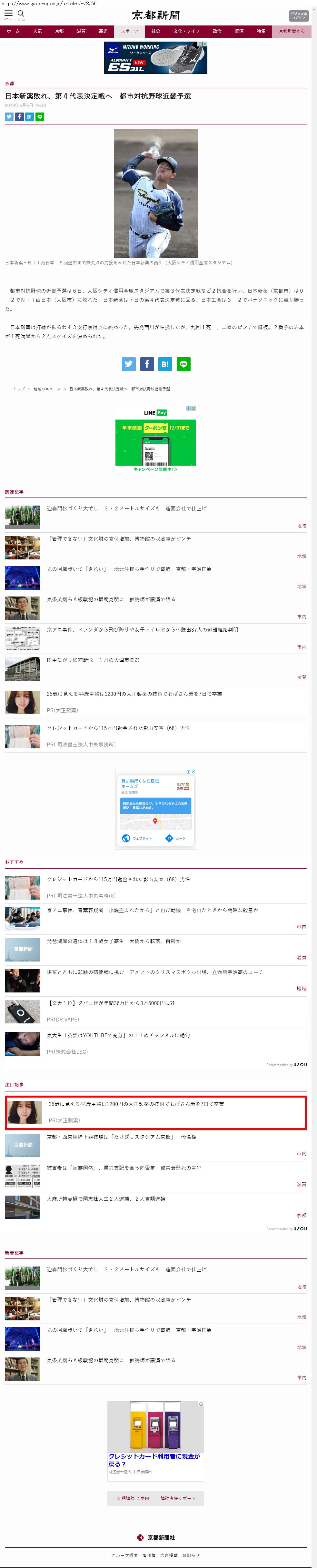Tap デジタル版ログイン button
Screen dimensions: 317x1568
[298, 16]
